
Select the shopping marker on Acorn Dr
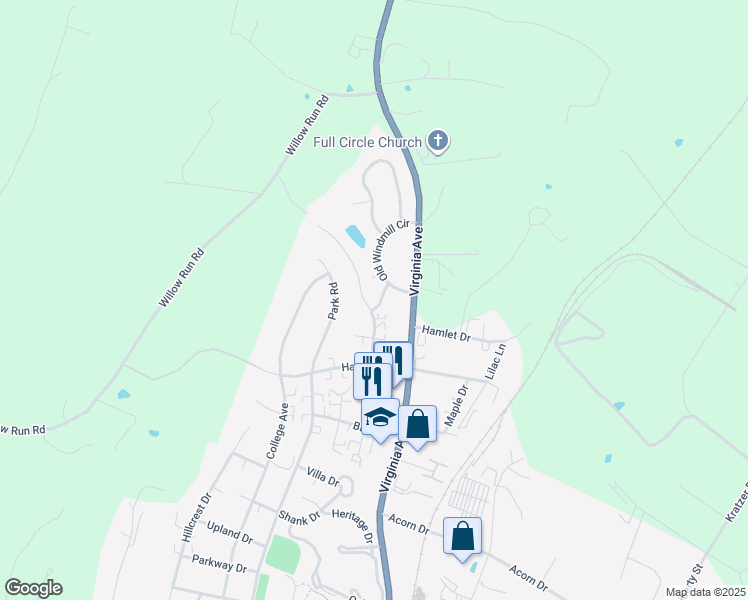tap(462, 536)
